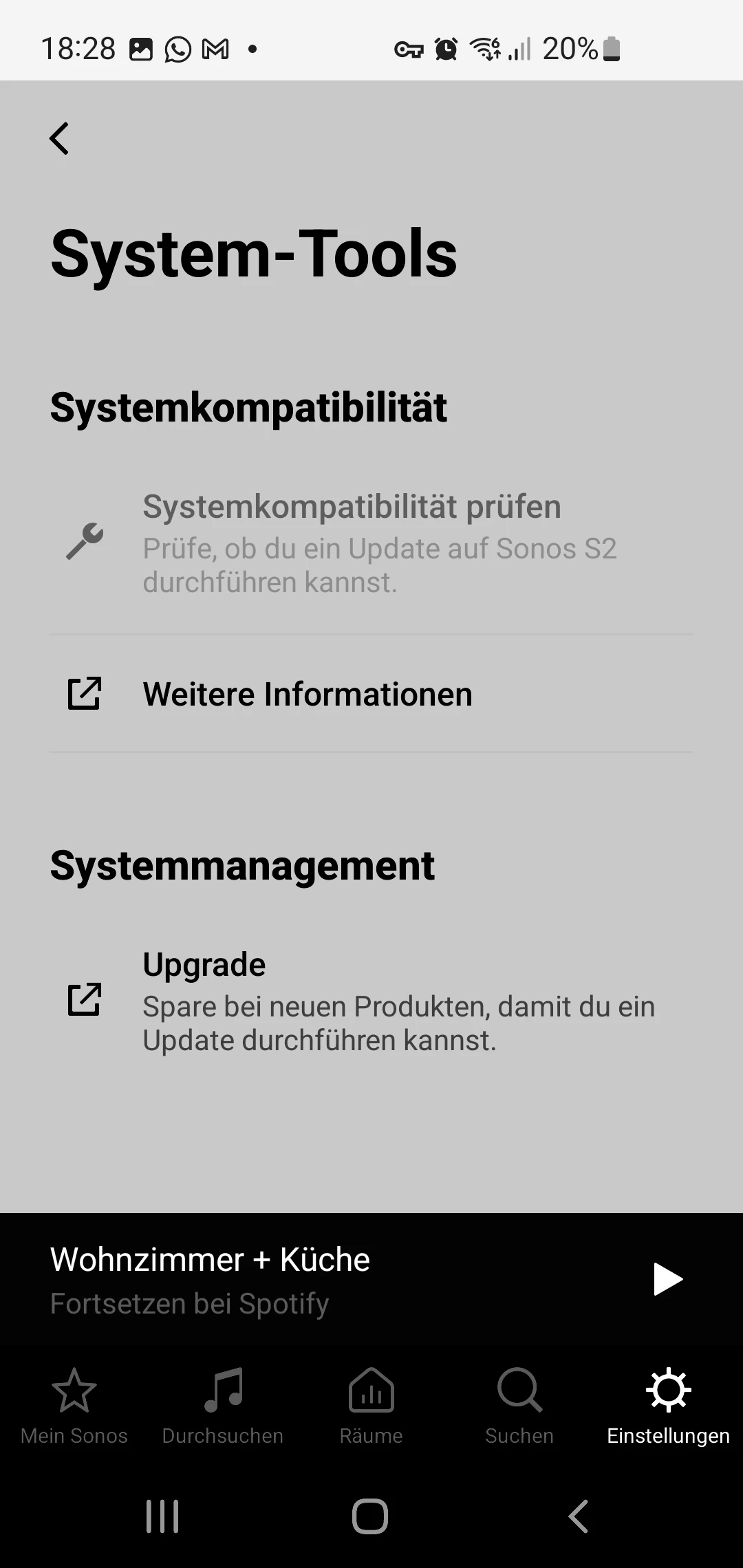
Task: Open the system recent apps button
Action: tap(162, 1516)
